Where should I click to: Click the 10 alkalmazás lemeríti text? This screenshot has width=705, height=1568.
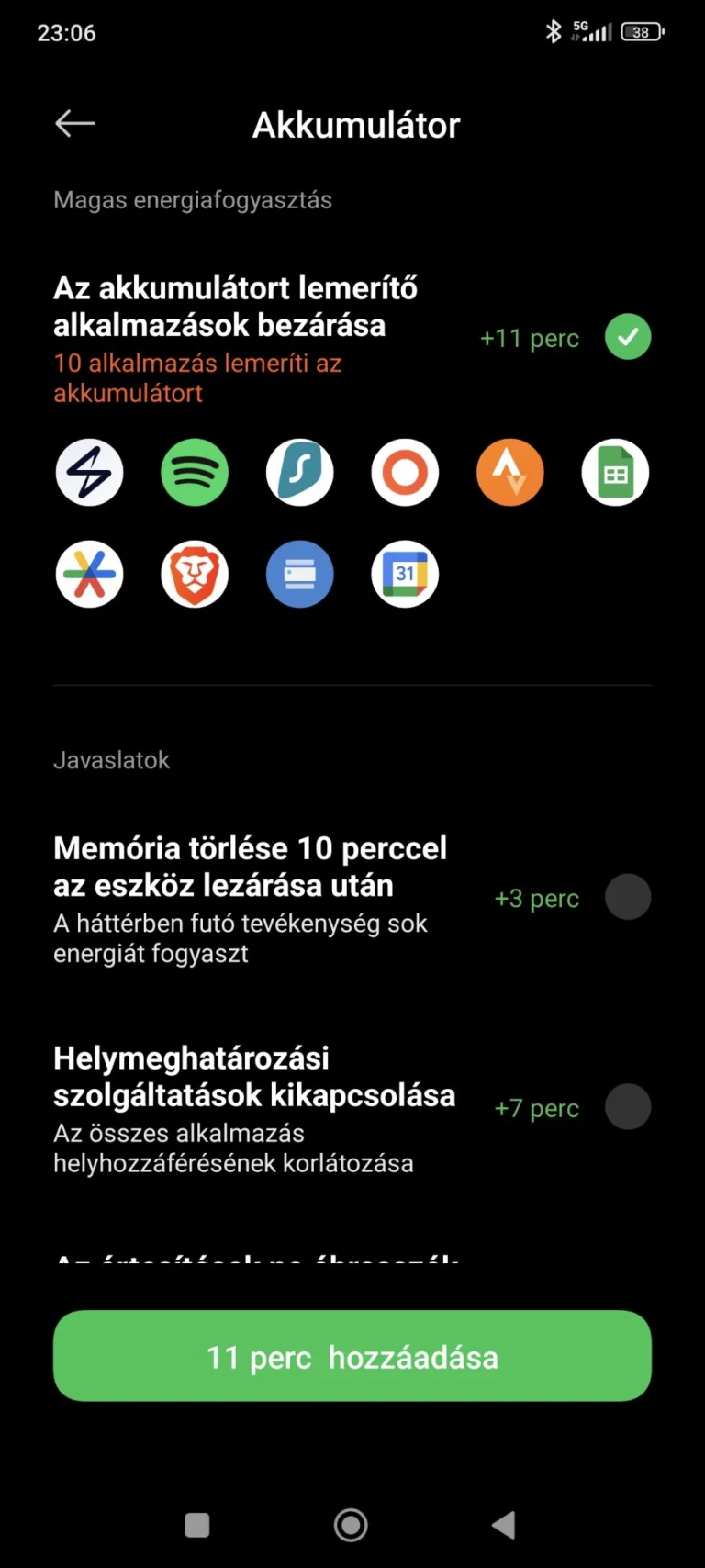(x=196, y=376)
